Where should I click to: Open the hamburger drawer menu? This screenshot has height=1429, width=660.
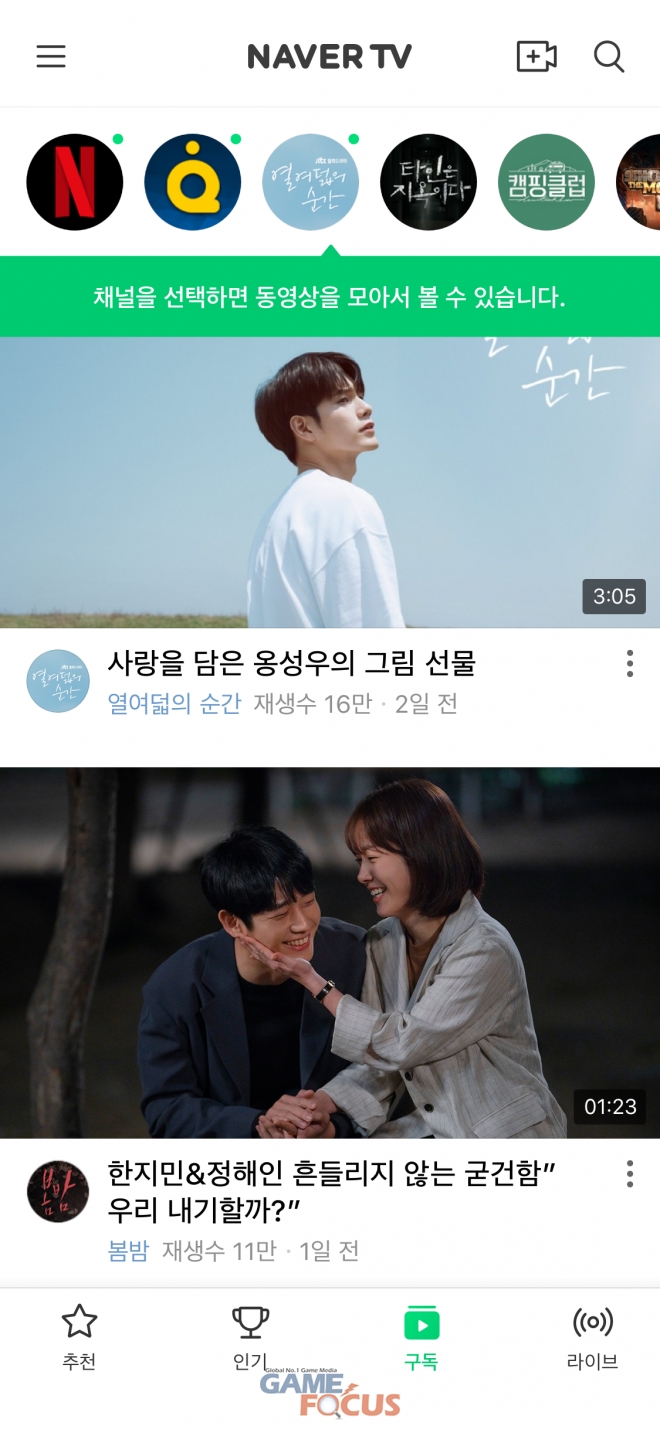[51, 57]
